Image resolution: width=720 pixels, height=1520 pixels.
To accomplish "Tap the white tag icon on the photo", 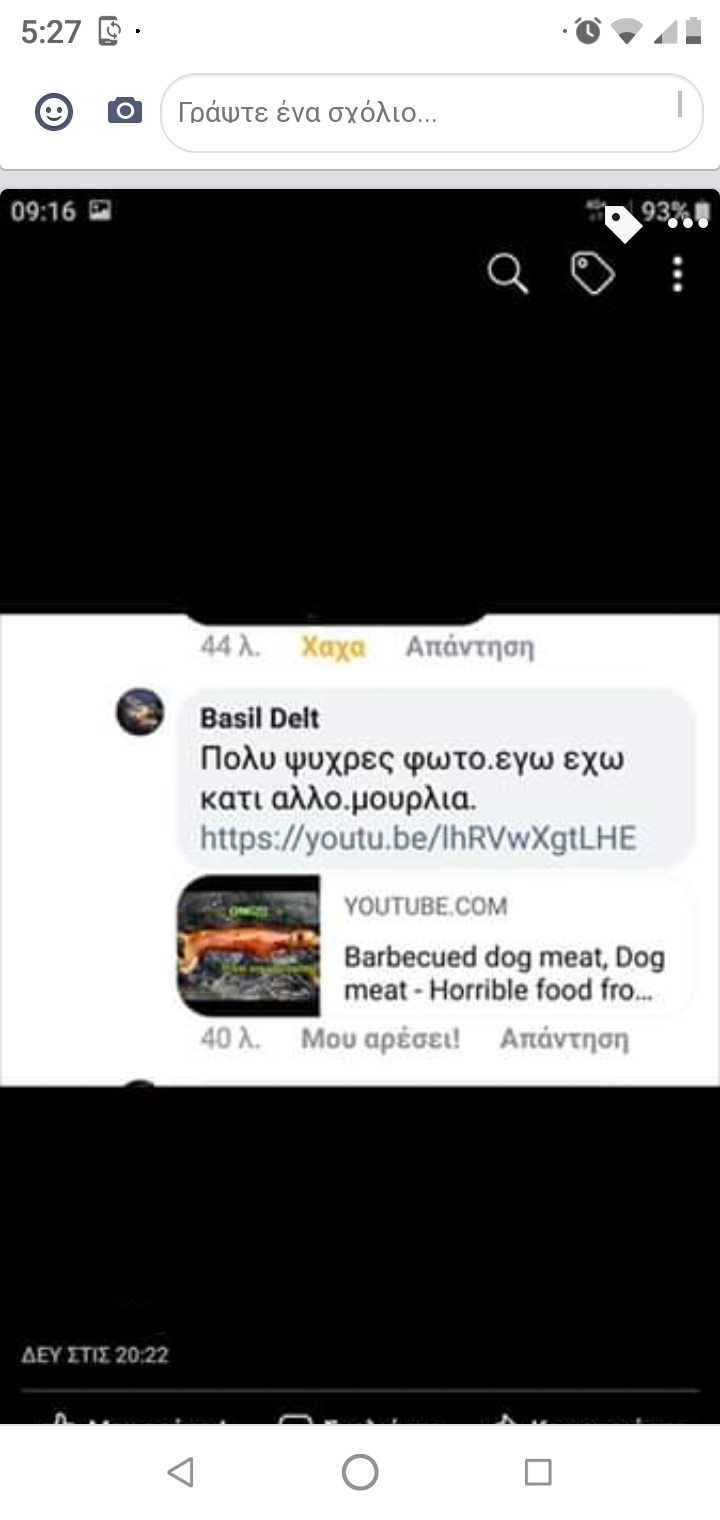I will [622, 225].
